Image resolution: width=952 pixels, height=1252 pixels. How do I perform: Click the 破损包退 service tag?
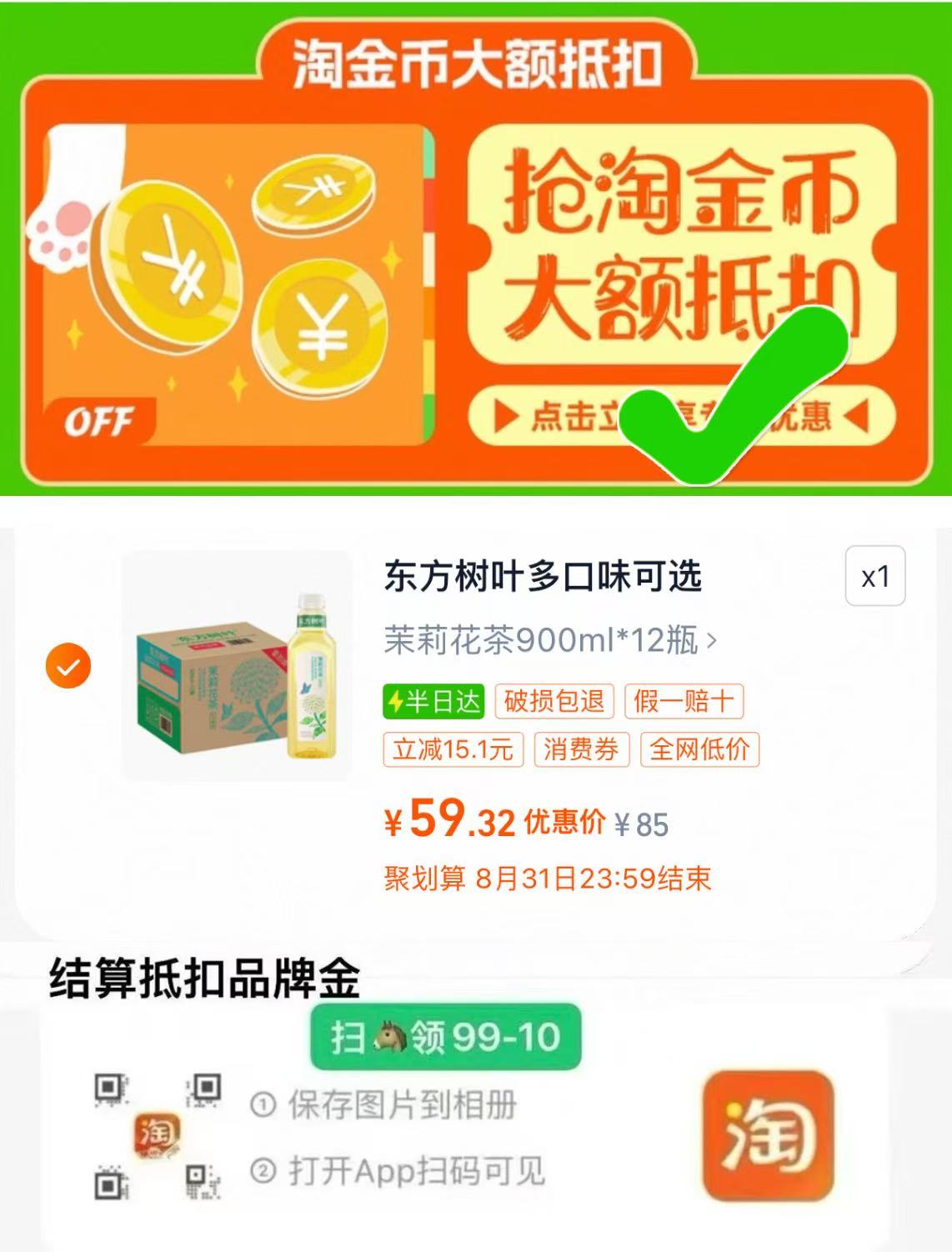click(x=554, y=703)
